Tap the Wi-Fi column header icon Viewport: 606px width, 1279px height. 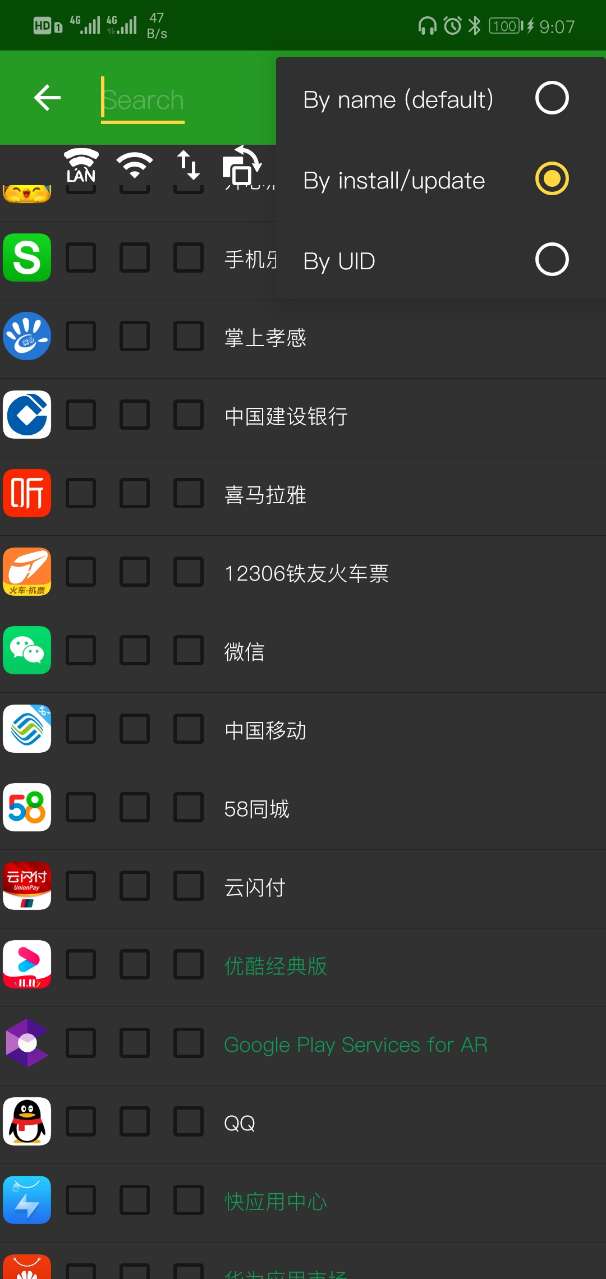click(x=135, y=165)
